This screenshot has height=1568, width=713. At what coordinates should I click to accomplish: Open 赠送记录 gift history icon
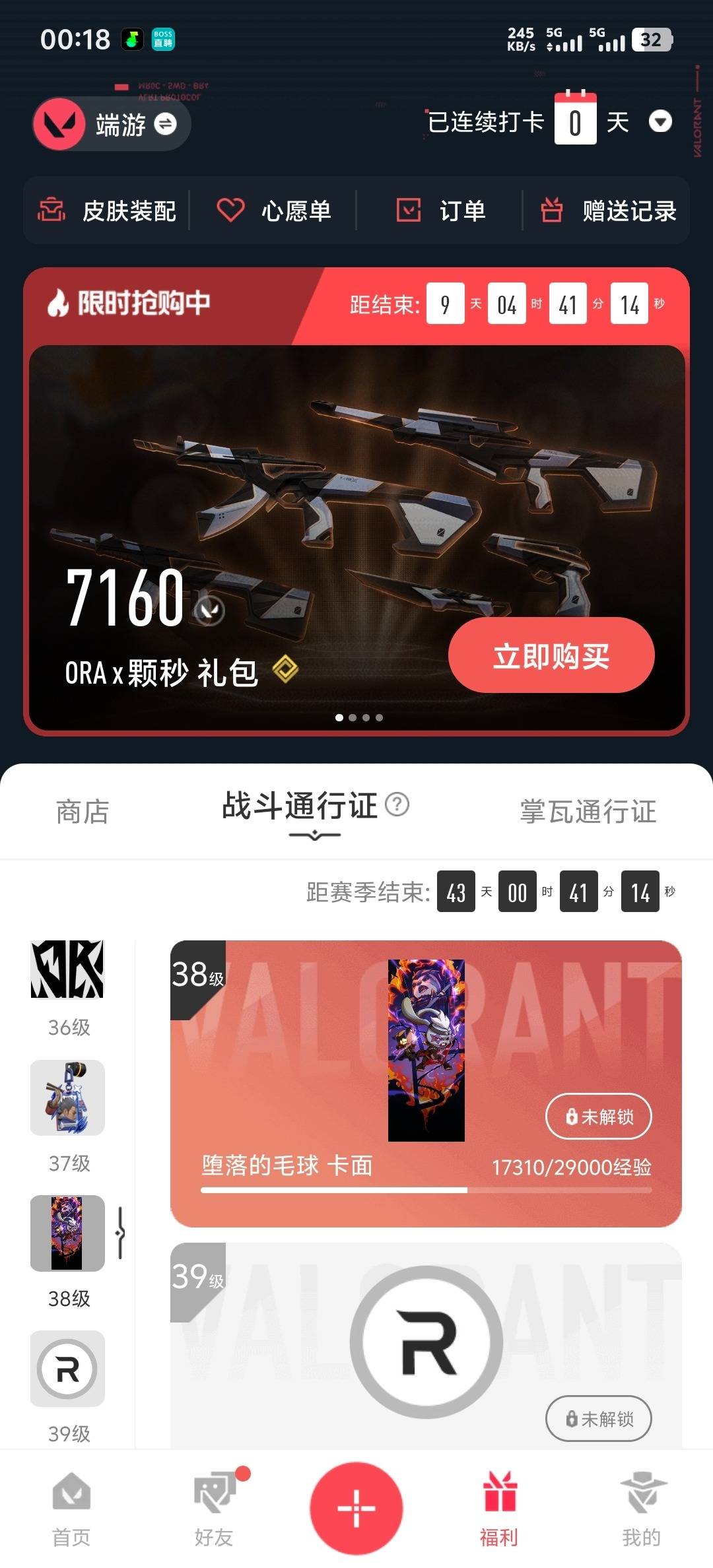pos(553,211)
